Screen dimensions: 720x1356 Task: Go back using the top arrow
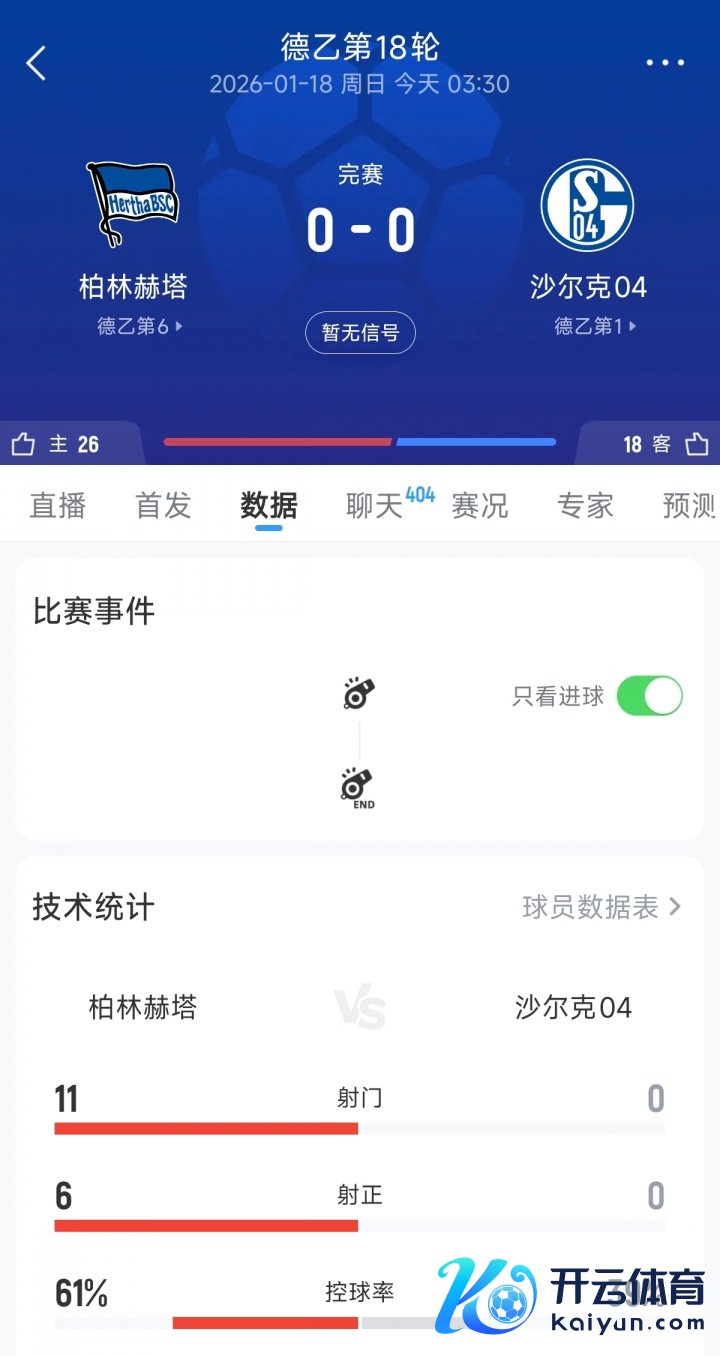tap(36, 63)
